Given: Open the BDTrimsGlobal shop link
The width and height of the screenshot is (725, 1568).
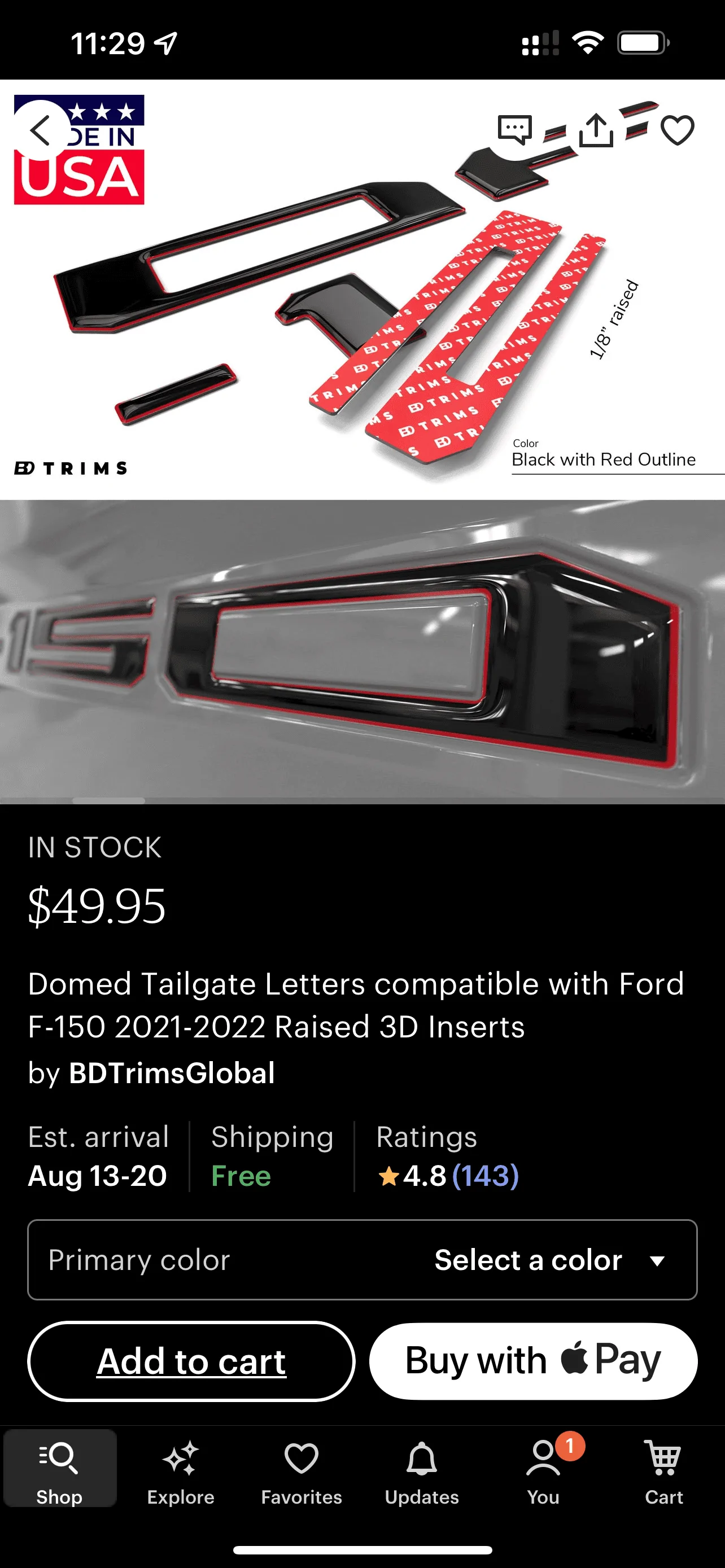Looking at the screenshot, I should 172,1072.
